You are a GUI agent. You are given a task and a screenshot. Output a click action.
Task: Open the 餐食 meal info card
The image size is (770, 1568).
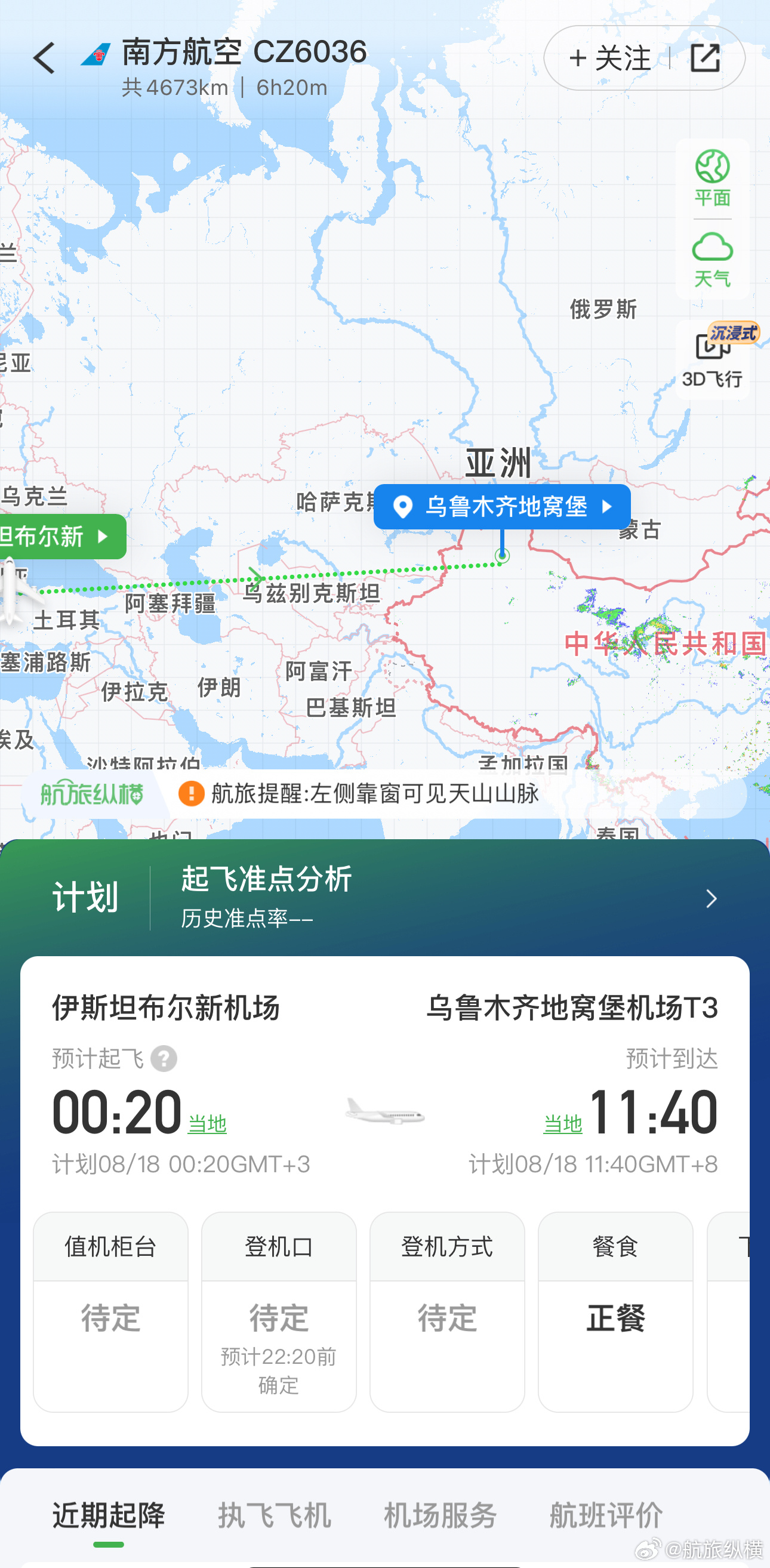point(615,1311)
